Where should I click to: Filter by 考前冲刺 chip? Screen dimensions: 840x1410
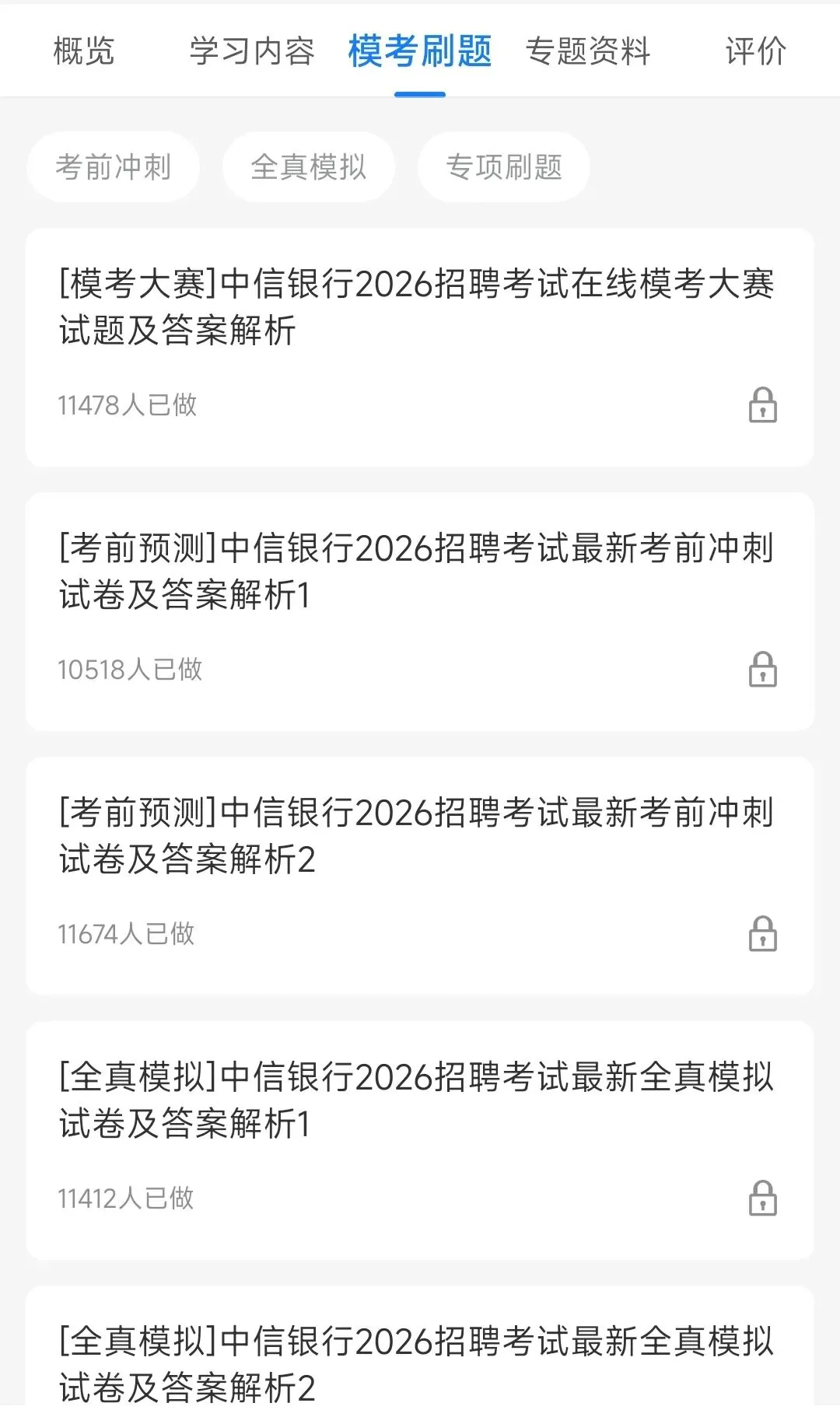(114, 166)
